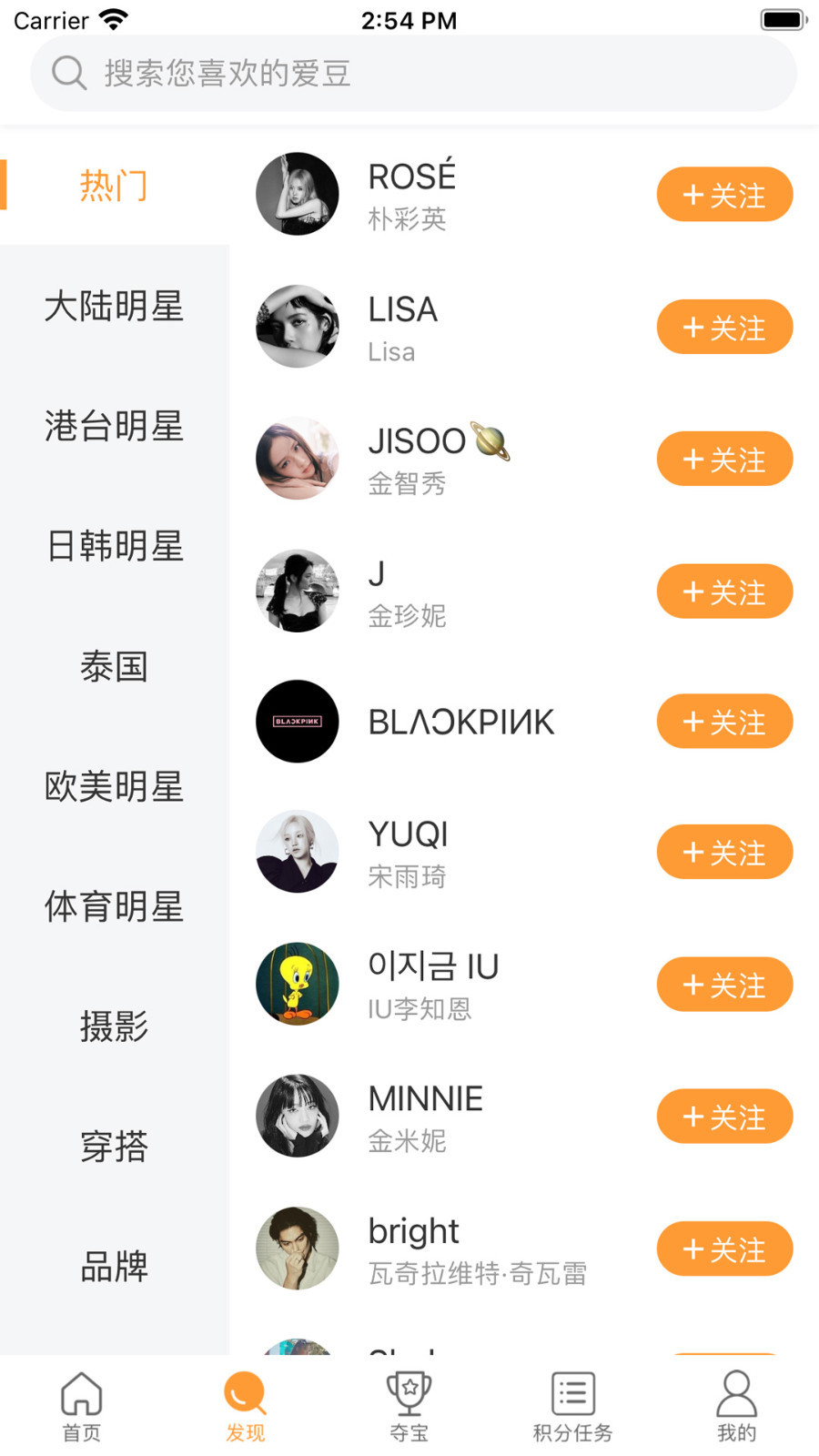This screenshot has height=1456, width=819.
Task: Open the 体育明星 category
Action: (x=114, y=906)
